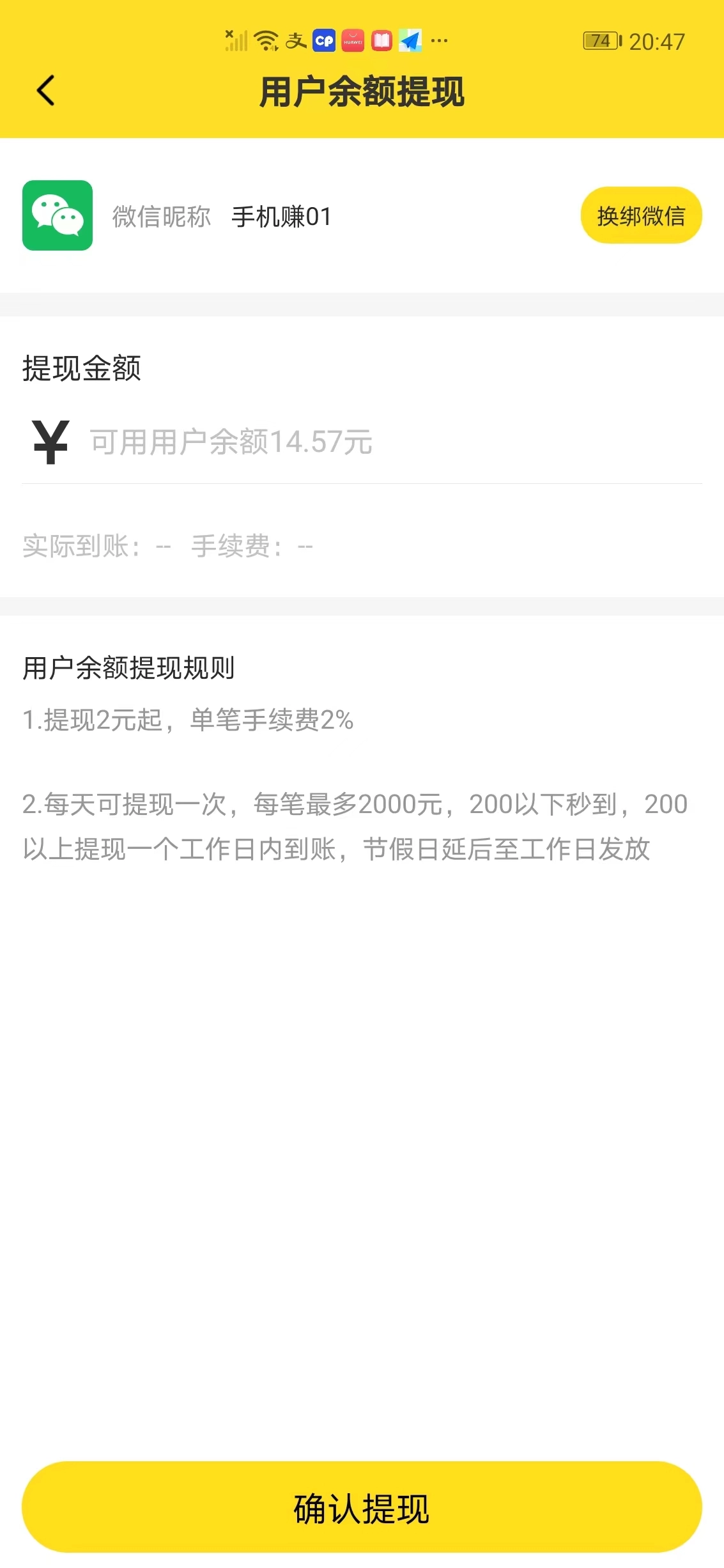The height and width of the screenshot is (1568, 724).
Task: Click the battery level indicator
Action: pos(599,40)
